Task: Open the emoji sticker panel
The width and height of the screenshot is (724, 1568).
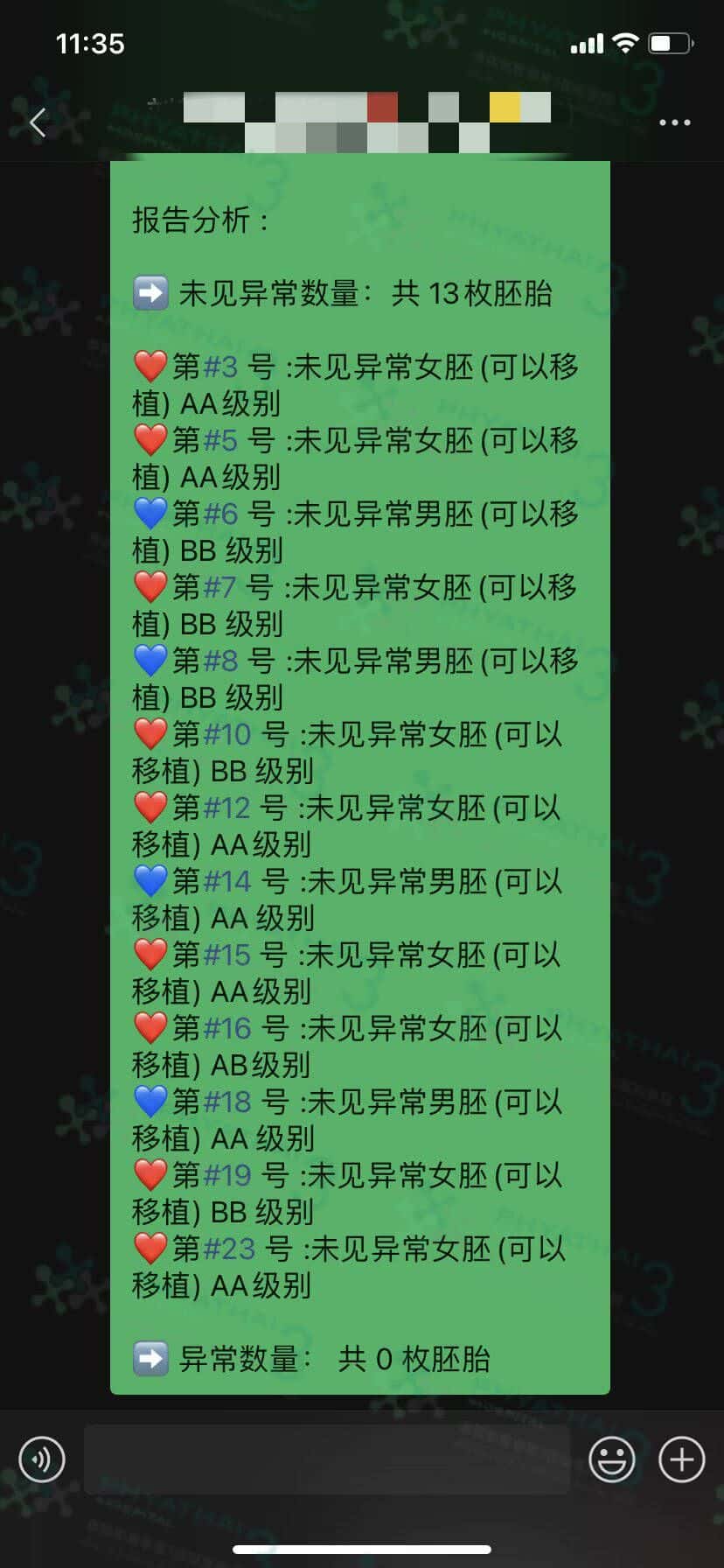Action: (x=611, y=1459)
